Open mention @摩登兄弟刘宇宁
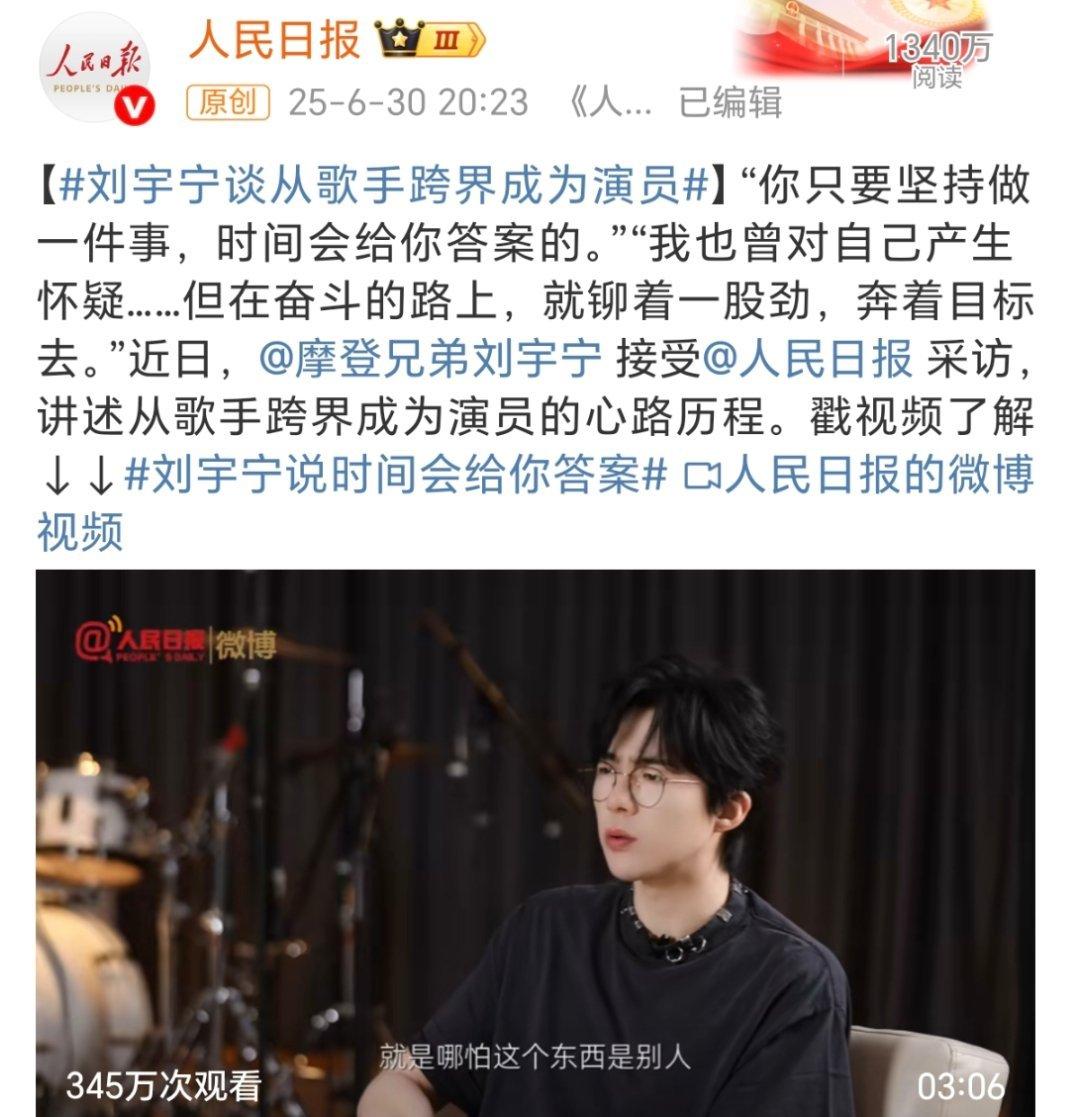Viewport: 1068px width, 1117px height. click(x=431, y=360)
